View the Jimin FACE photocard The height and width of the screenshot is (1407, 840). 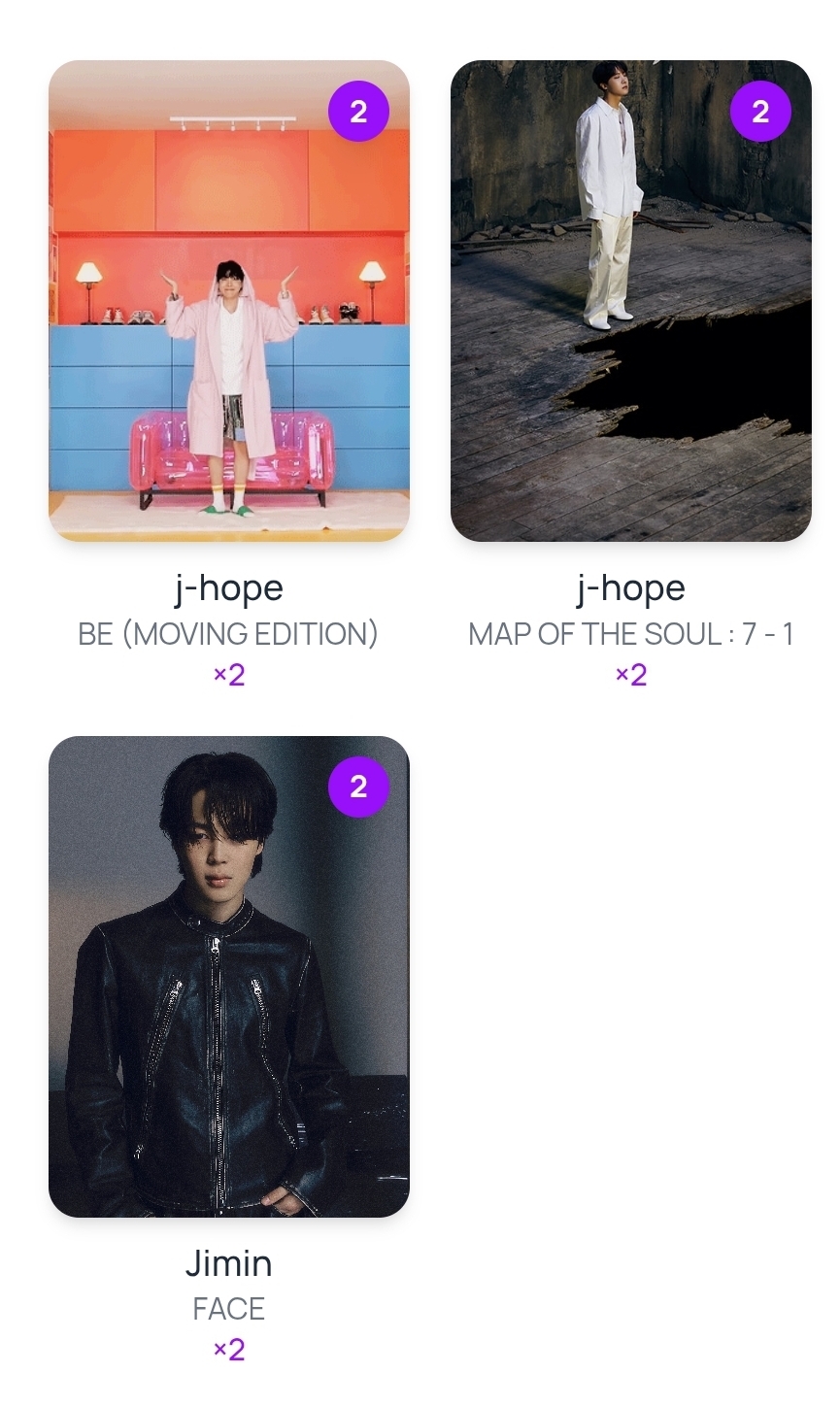pos(228,976)
